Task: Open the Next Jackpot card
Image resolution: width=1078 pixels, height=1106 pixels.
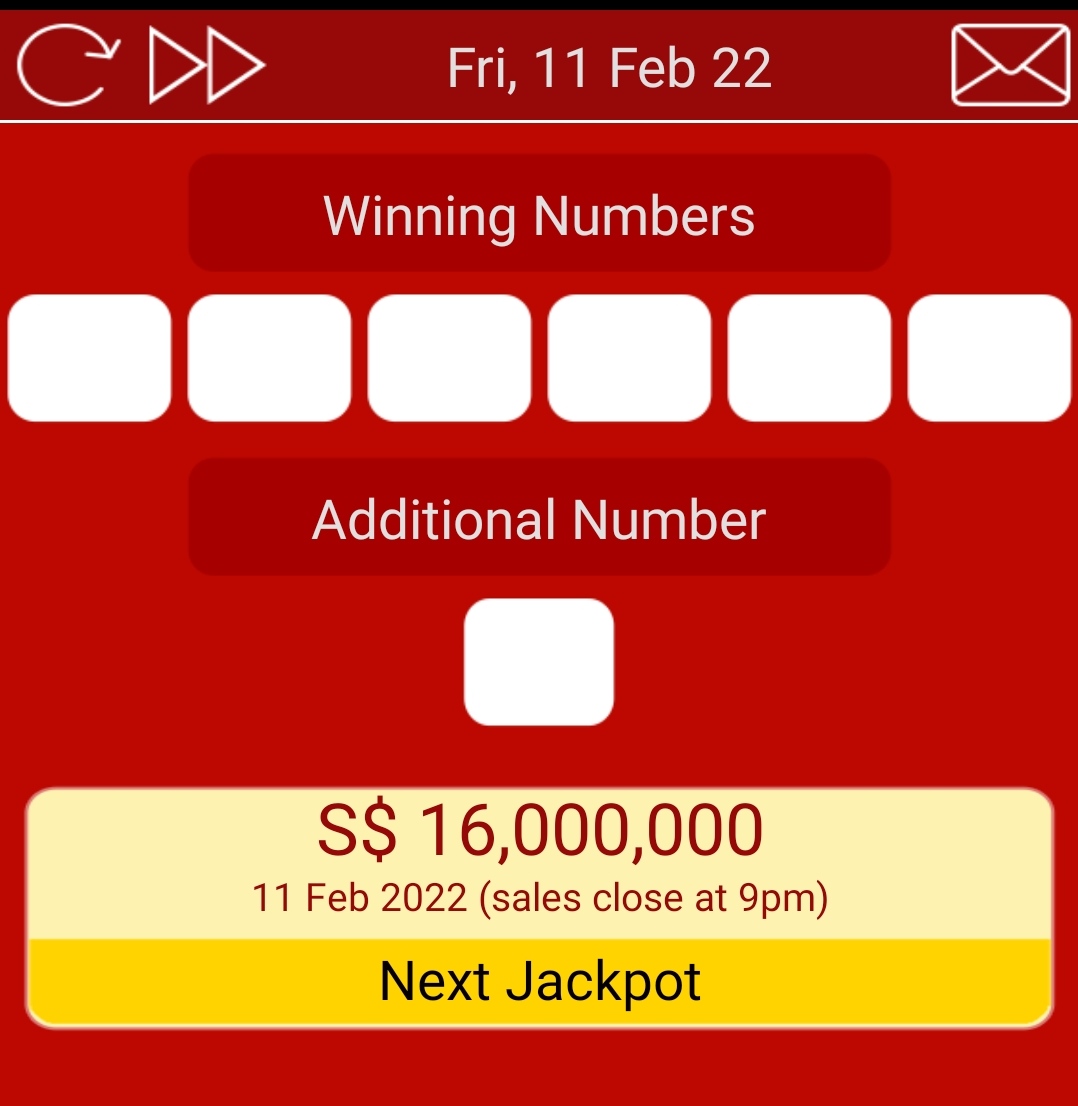Action: [539, 907]
